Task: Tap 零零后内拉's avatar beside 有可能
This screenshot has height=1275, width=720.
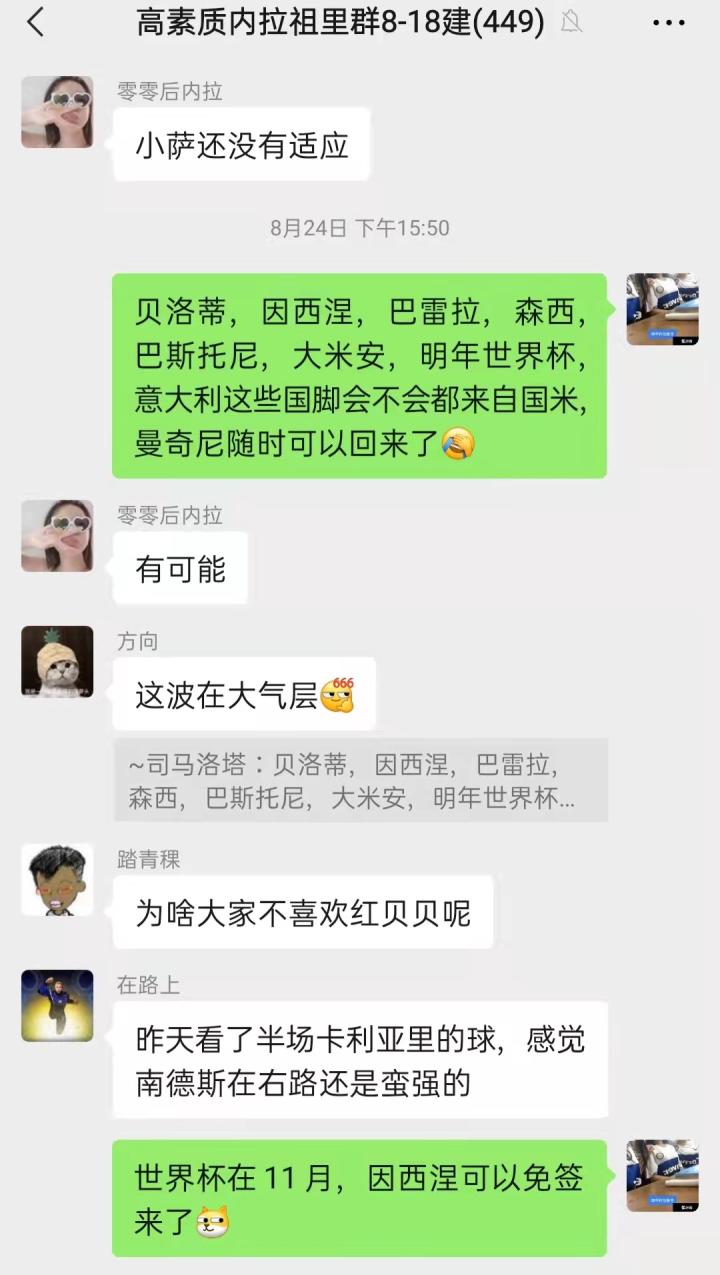Action: pos(57,536)
